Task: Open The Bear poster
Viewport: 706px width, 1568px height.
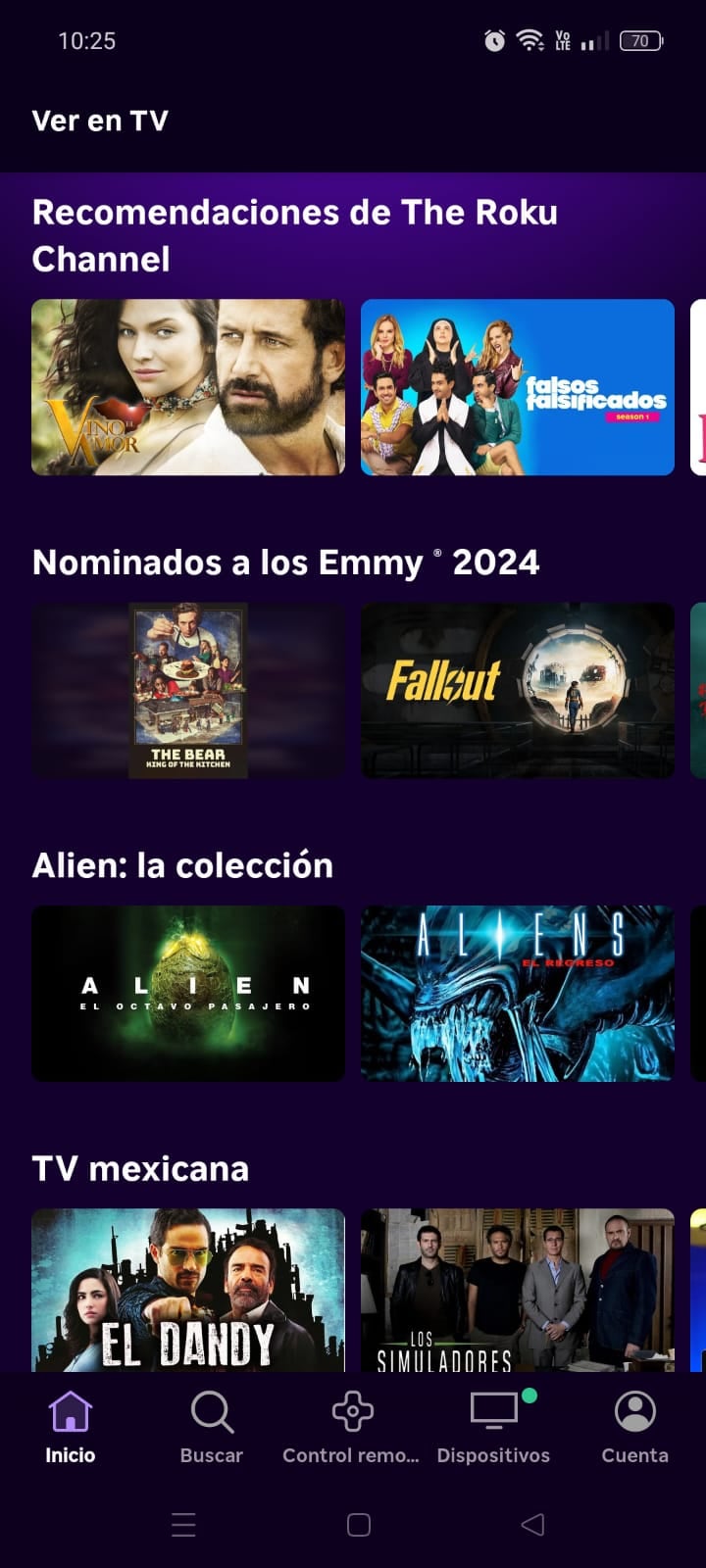Action: tap(188, 691)
